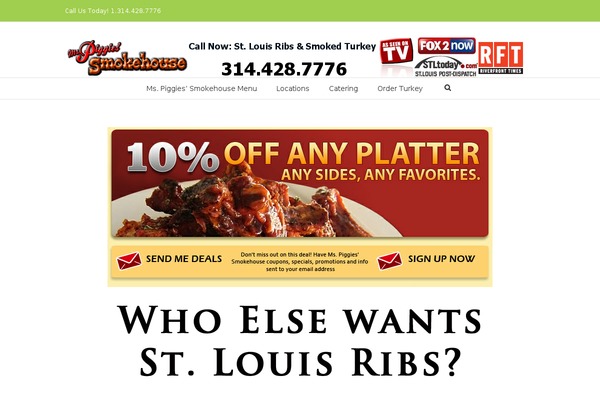The width and height of the screenshot is (600, 400).
Task: Tap the Sign Up Now button
Action: point(428,260)
